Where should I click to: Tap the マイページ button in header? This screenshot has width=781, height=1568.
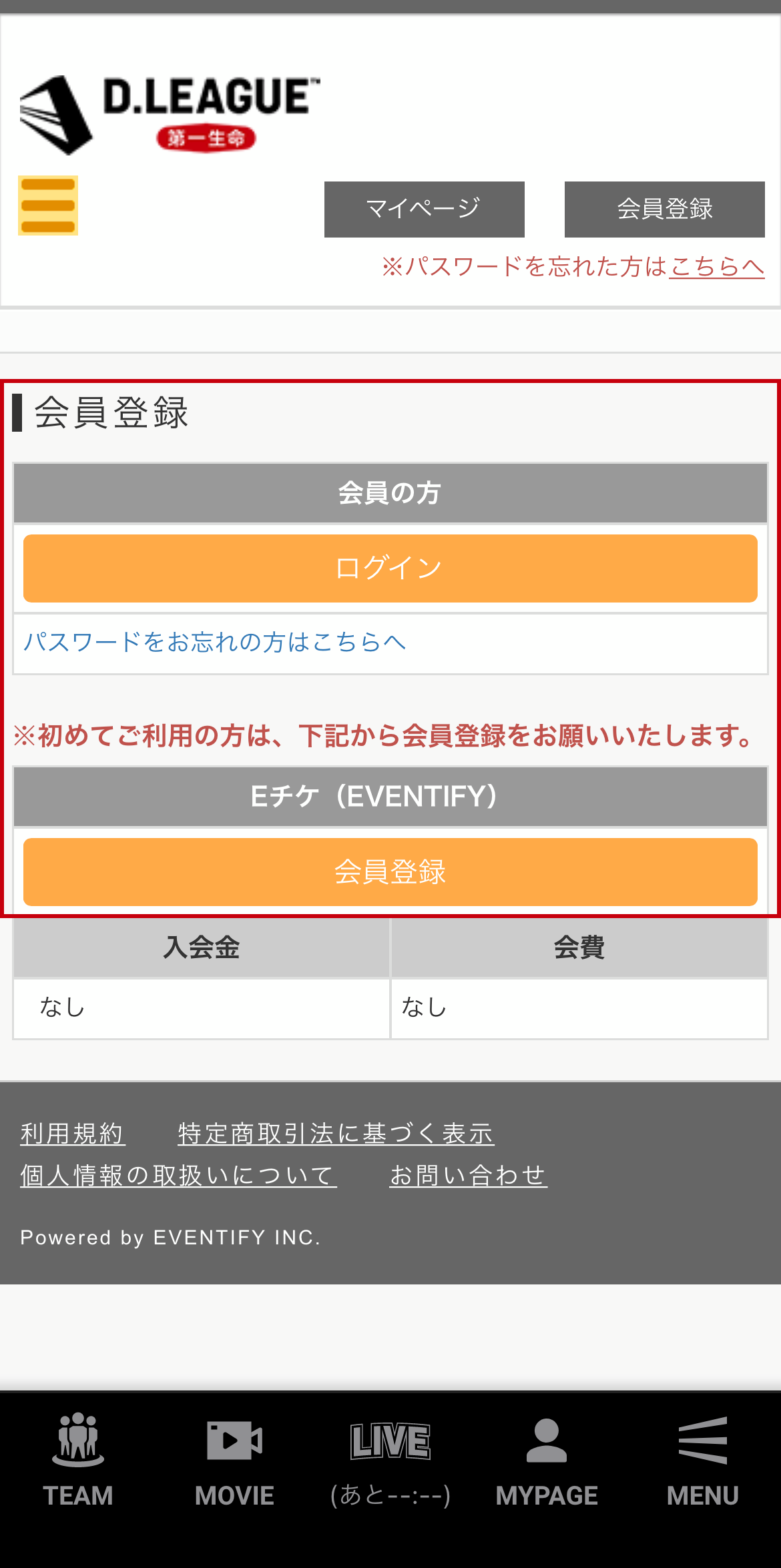tap(424, 209)
